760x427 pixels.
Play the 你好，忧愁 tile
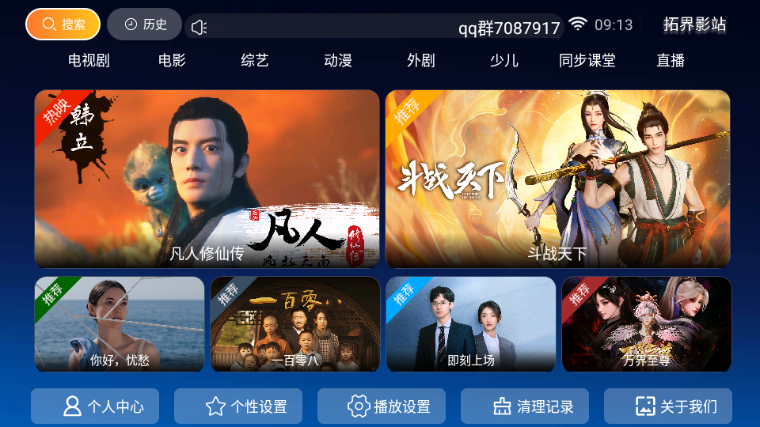coord(119,324)
